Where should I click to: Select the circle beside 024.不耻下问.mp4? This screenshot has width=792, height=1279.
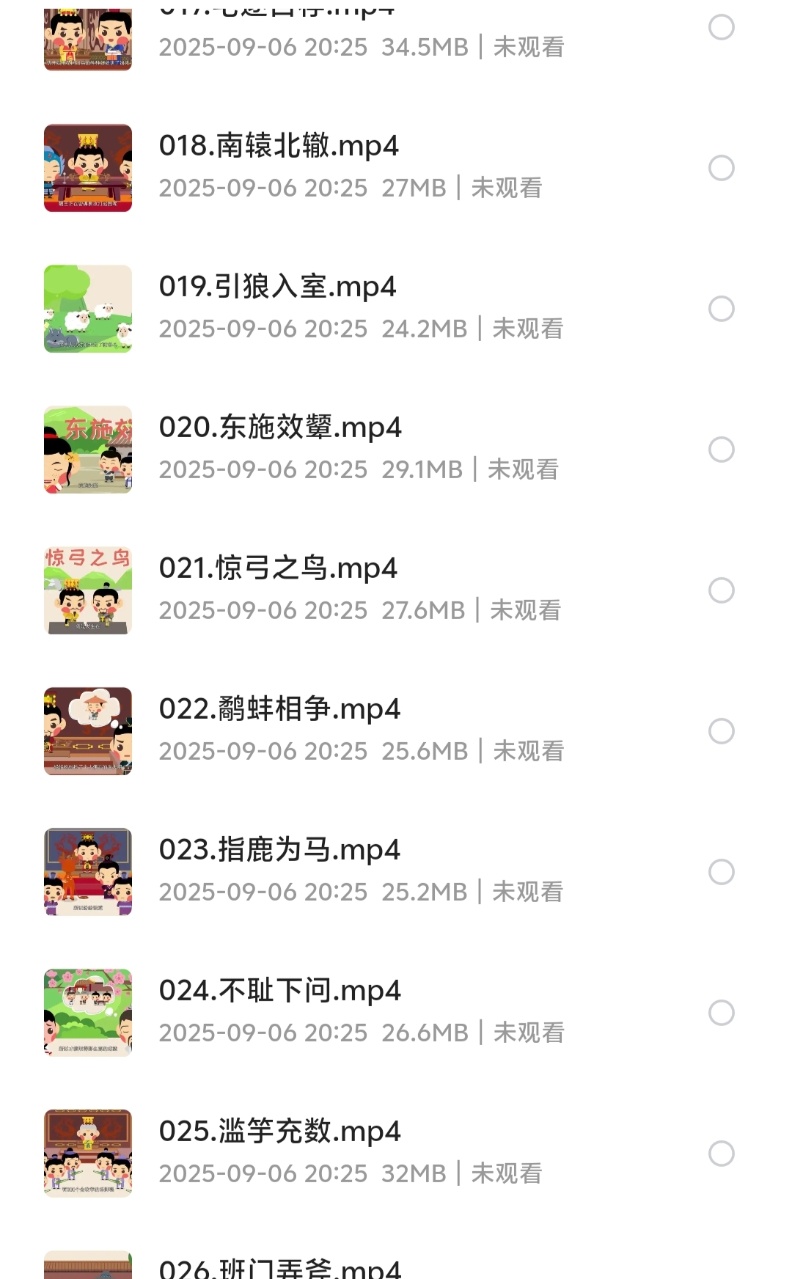[x=722, y=1013]
